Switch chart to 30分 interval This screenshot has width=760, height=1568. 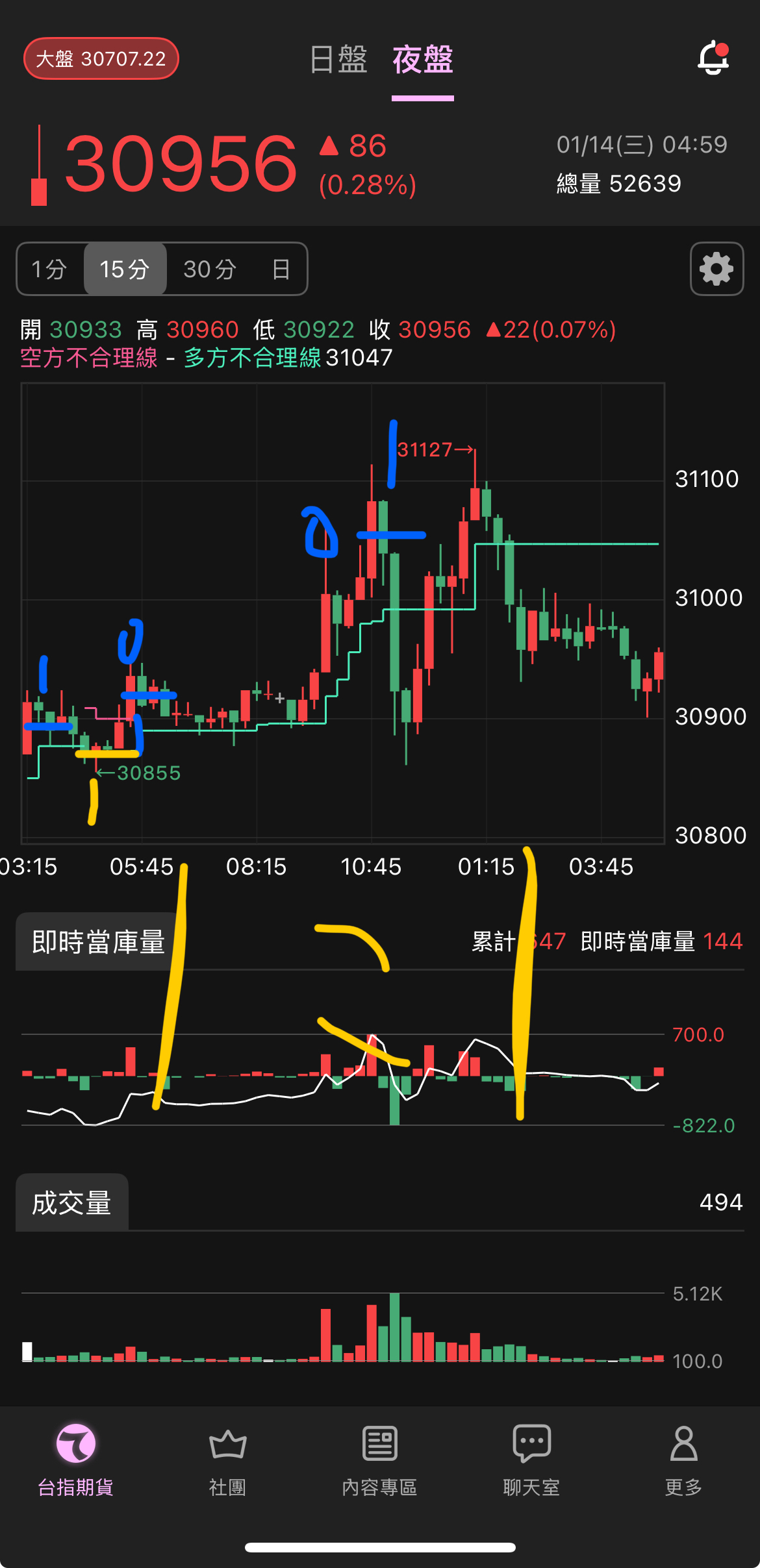[x=209, y=269]
